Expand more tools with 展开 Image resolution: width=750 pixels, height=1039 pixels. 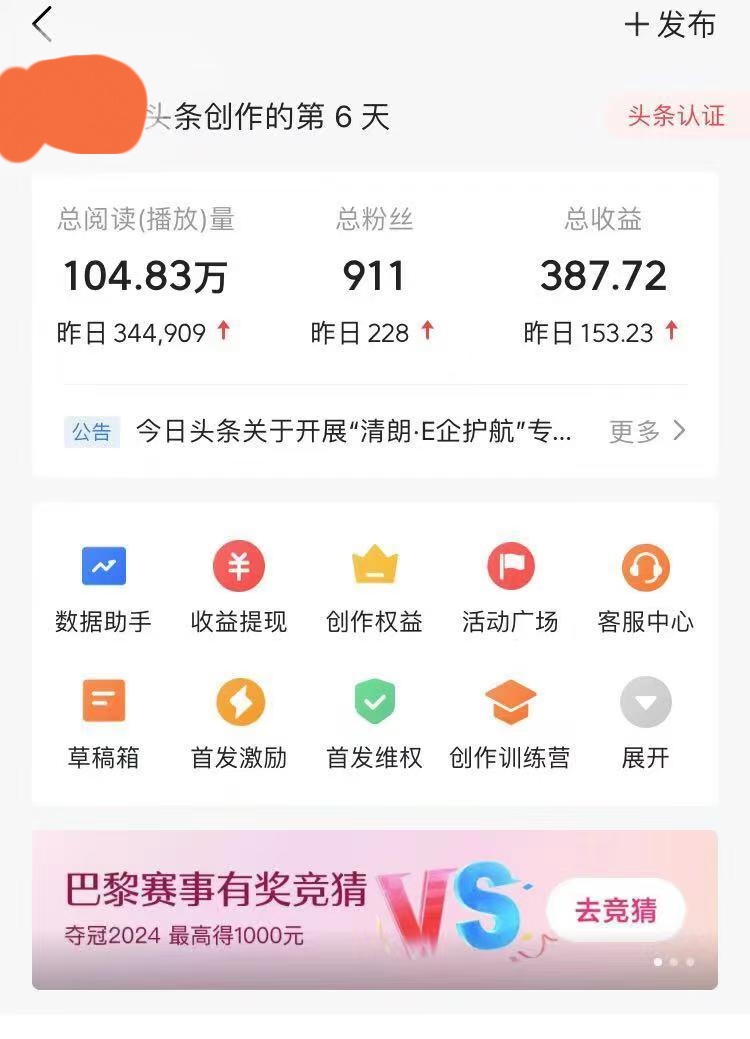(645, 723)
